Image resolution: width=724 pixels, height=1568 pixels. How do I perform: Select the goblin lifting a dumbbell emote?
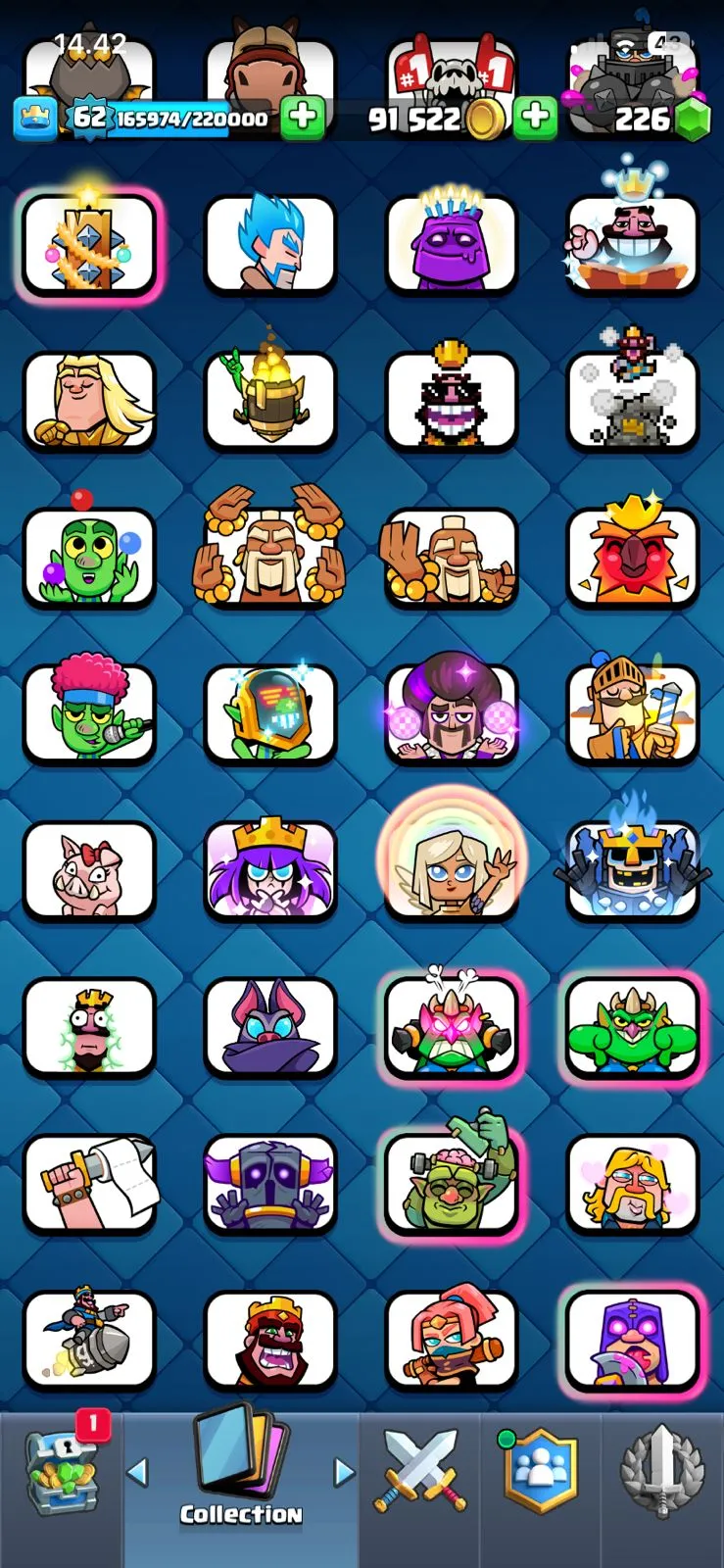(452, 1182)
